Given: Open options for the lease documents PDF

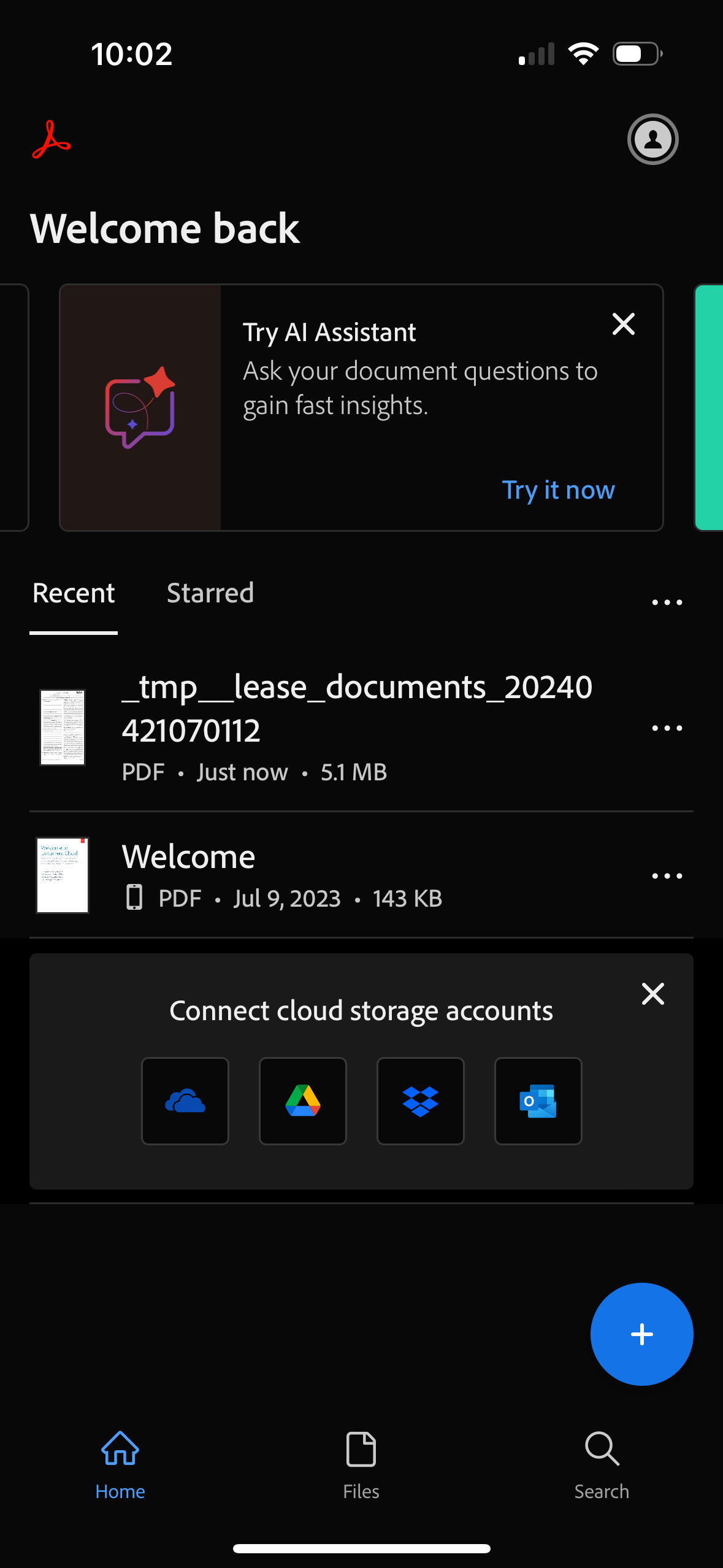Looking at the screenshot, I should coord(666,728).
